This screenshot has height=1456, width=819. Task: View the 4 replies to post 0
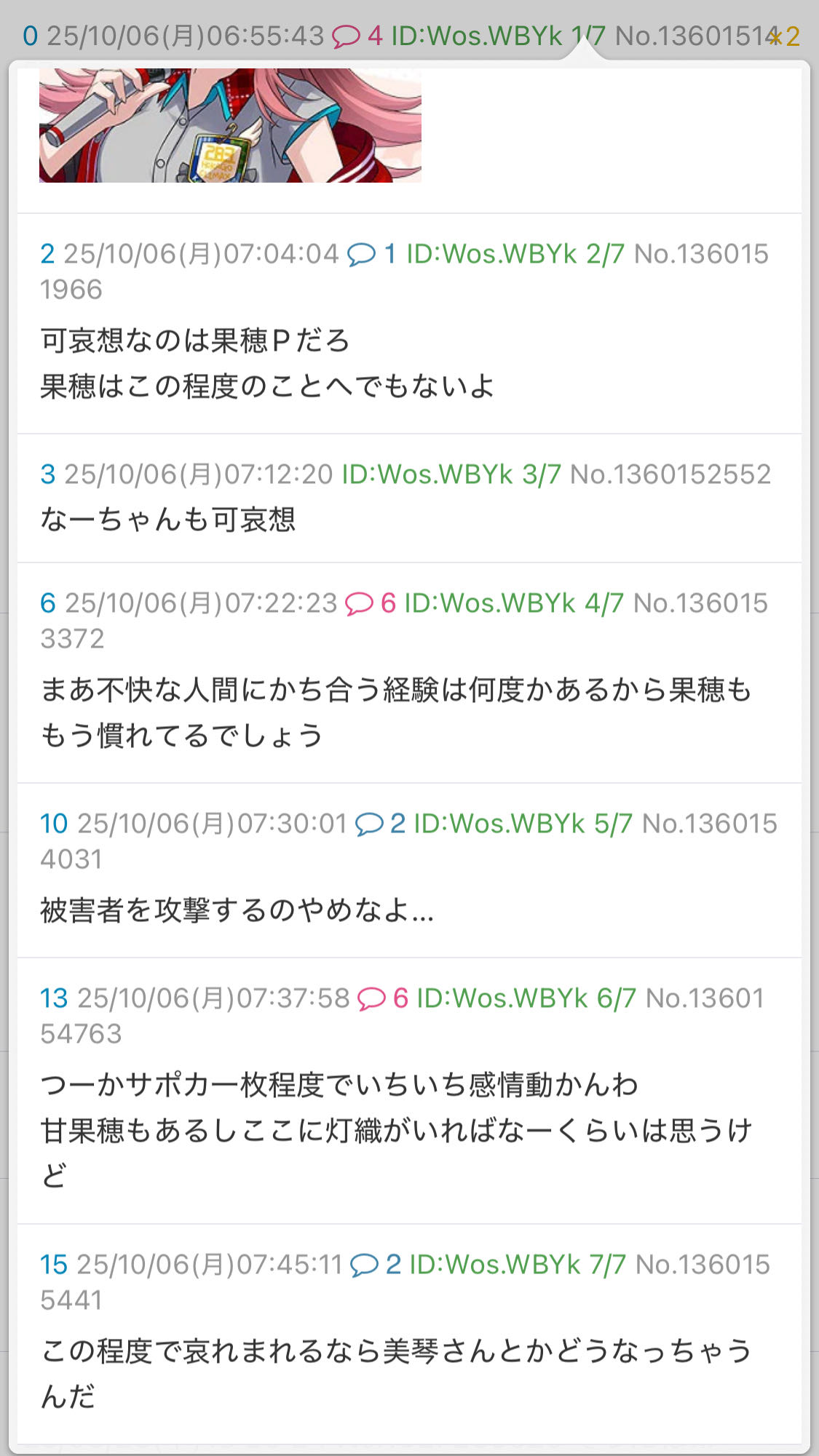(x=357, y=36)
